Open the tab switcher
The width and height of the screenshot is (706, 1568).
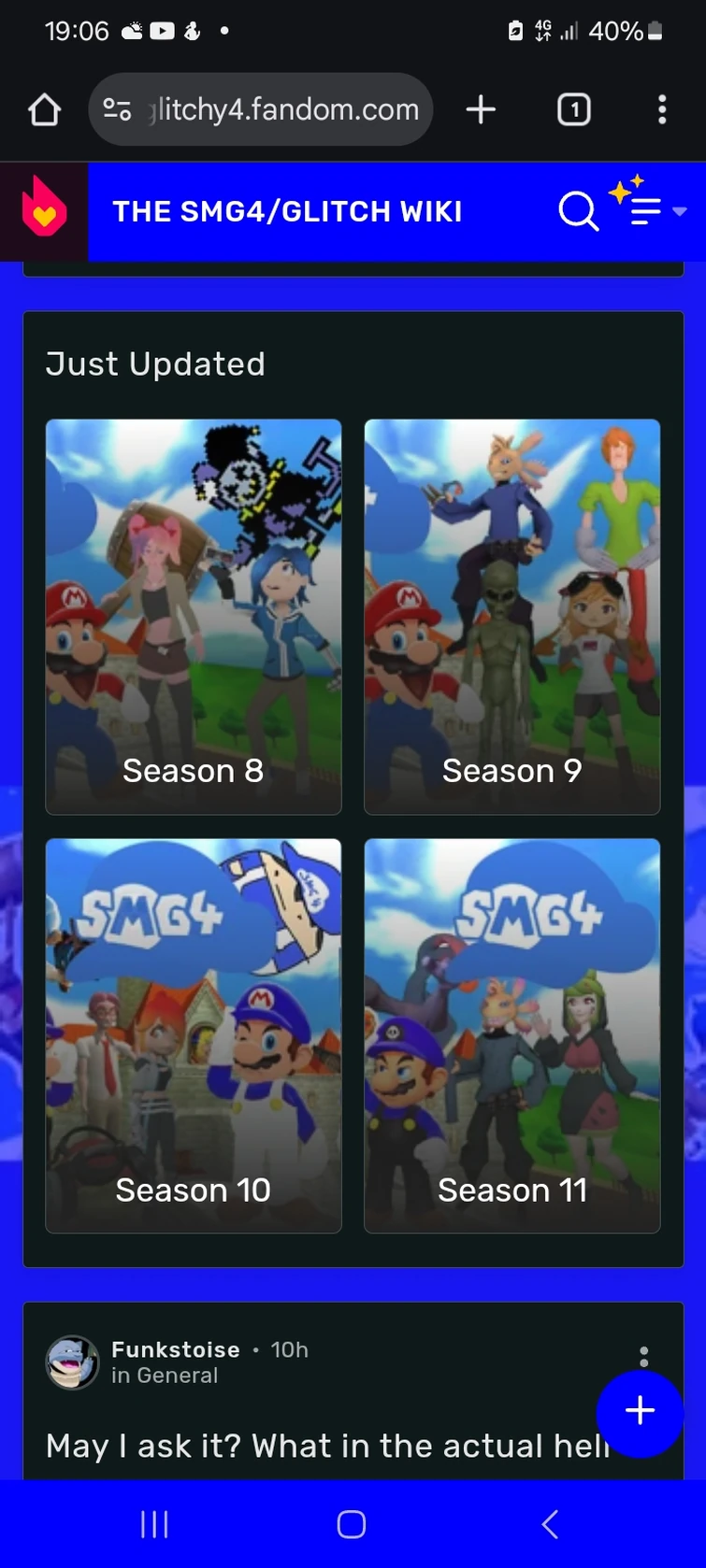tap(573, 110)
